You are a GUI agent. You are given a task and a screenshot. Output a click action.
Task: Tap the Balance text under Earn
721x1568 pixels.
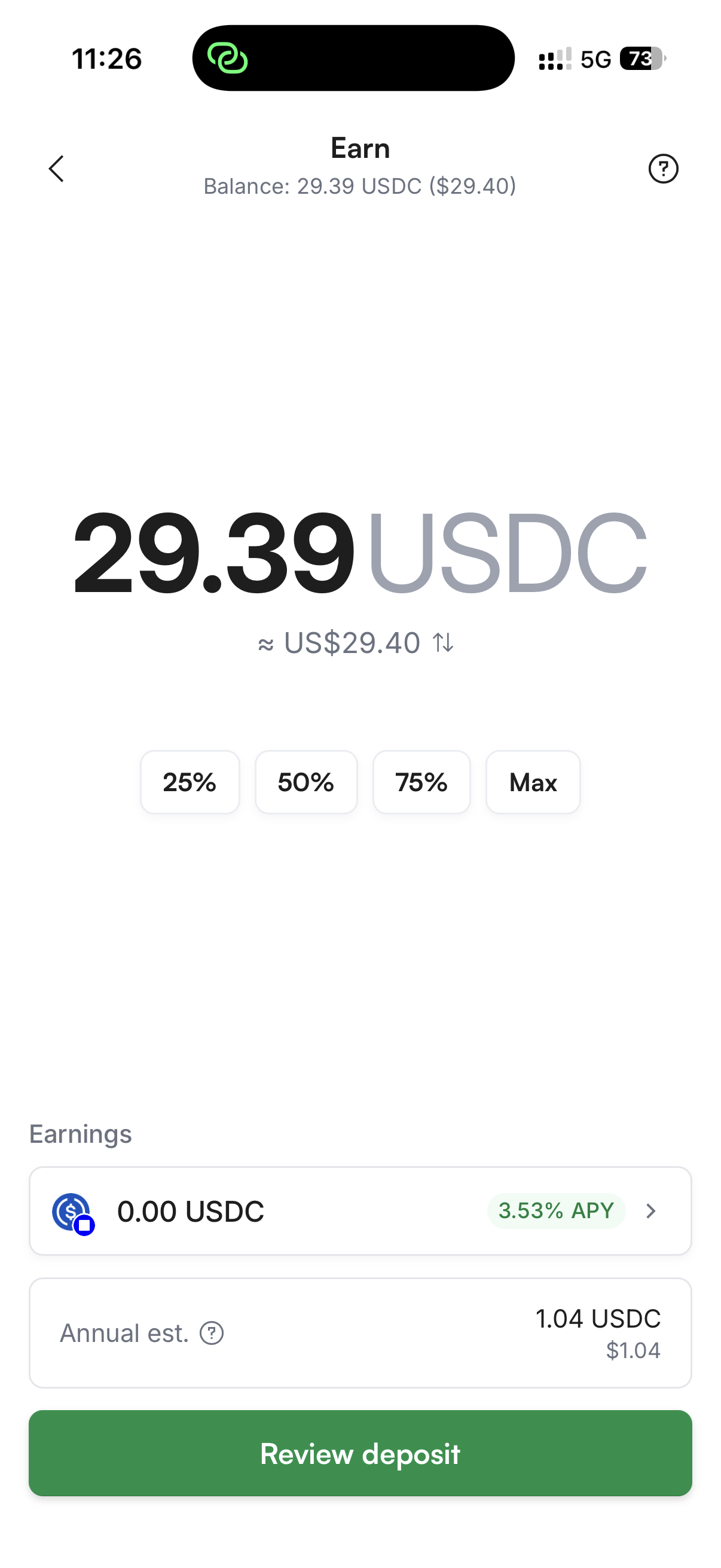click(360, 186)
